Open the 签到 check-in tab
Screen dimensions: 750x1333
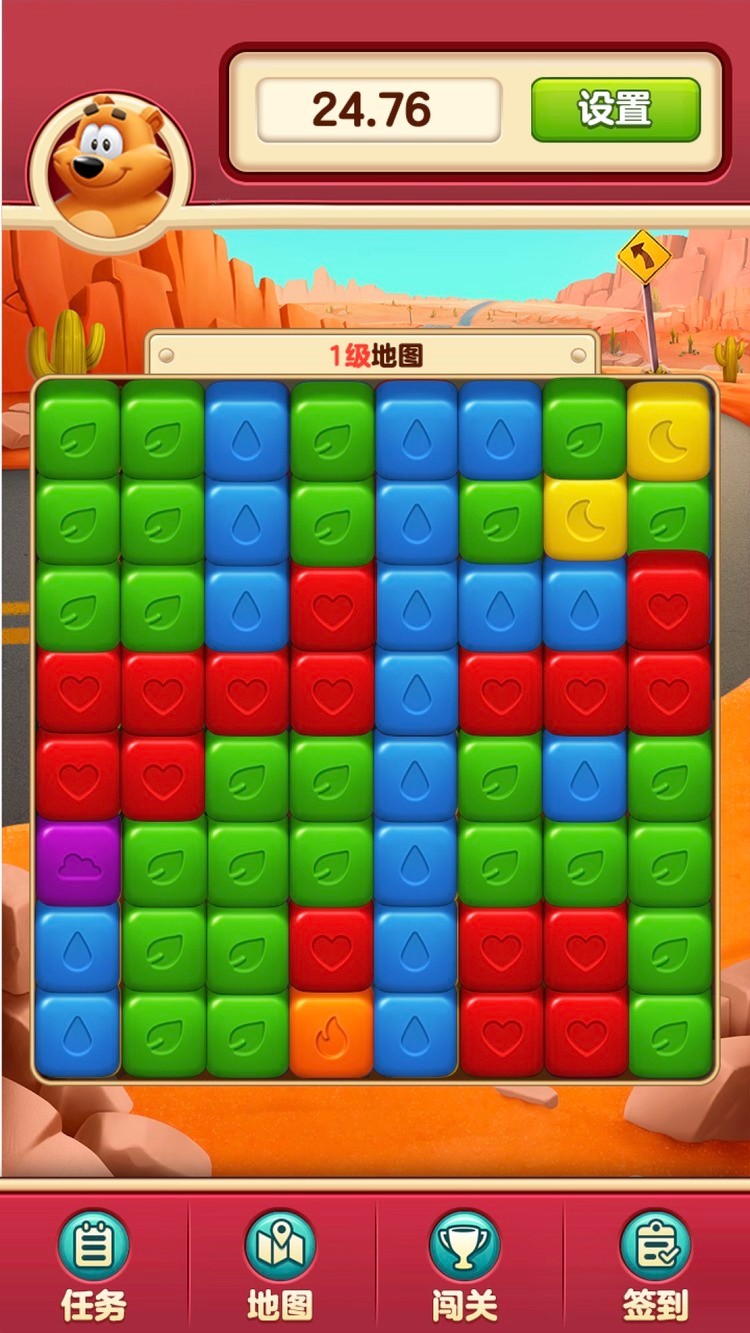(656, 1263)
